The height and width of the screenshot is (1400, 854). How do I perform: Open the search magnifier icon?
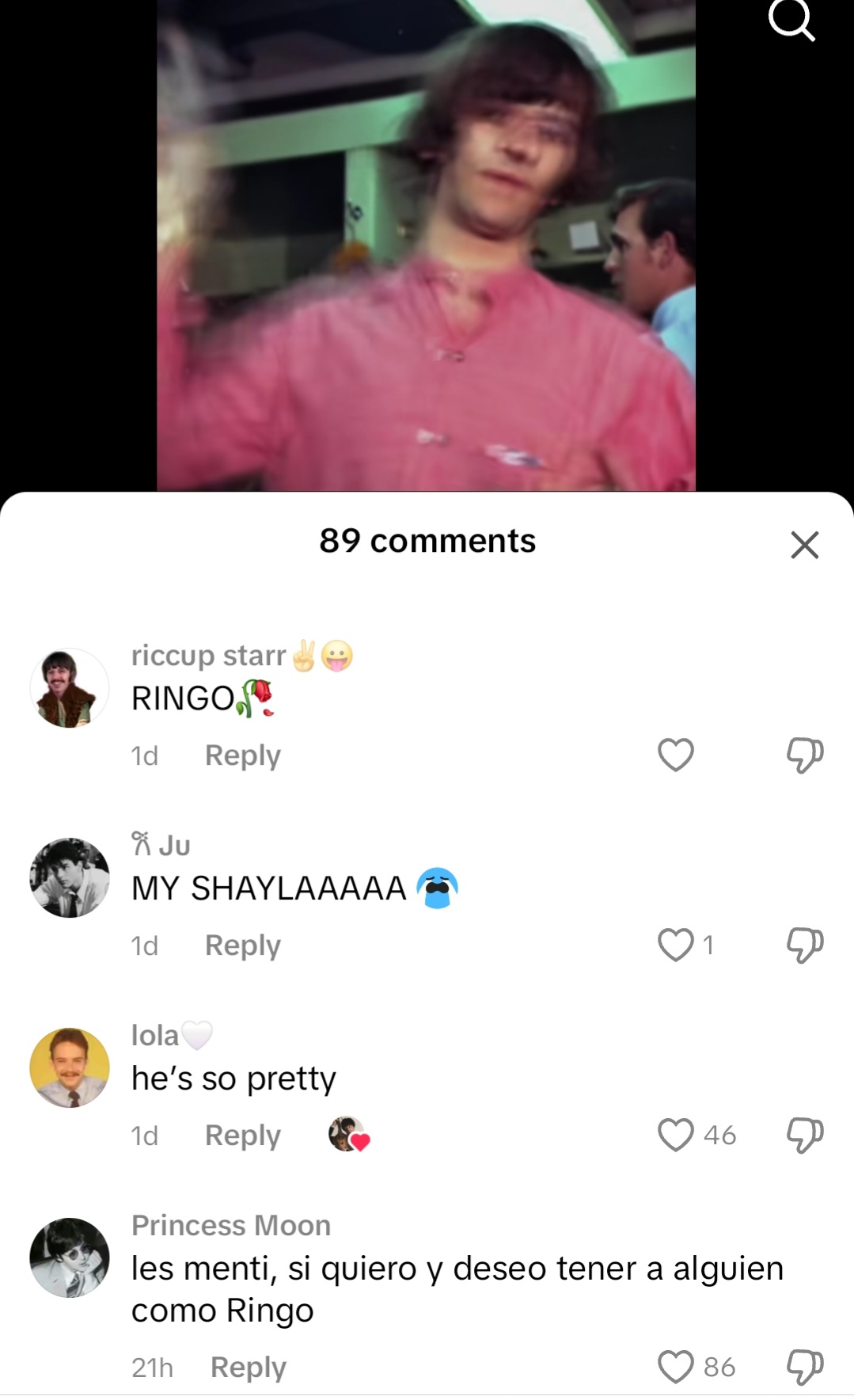click(791, 19)
